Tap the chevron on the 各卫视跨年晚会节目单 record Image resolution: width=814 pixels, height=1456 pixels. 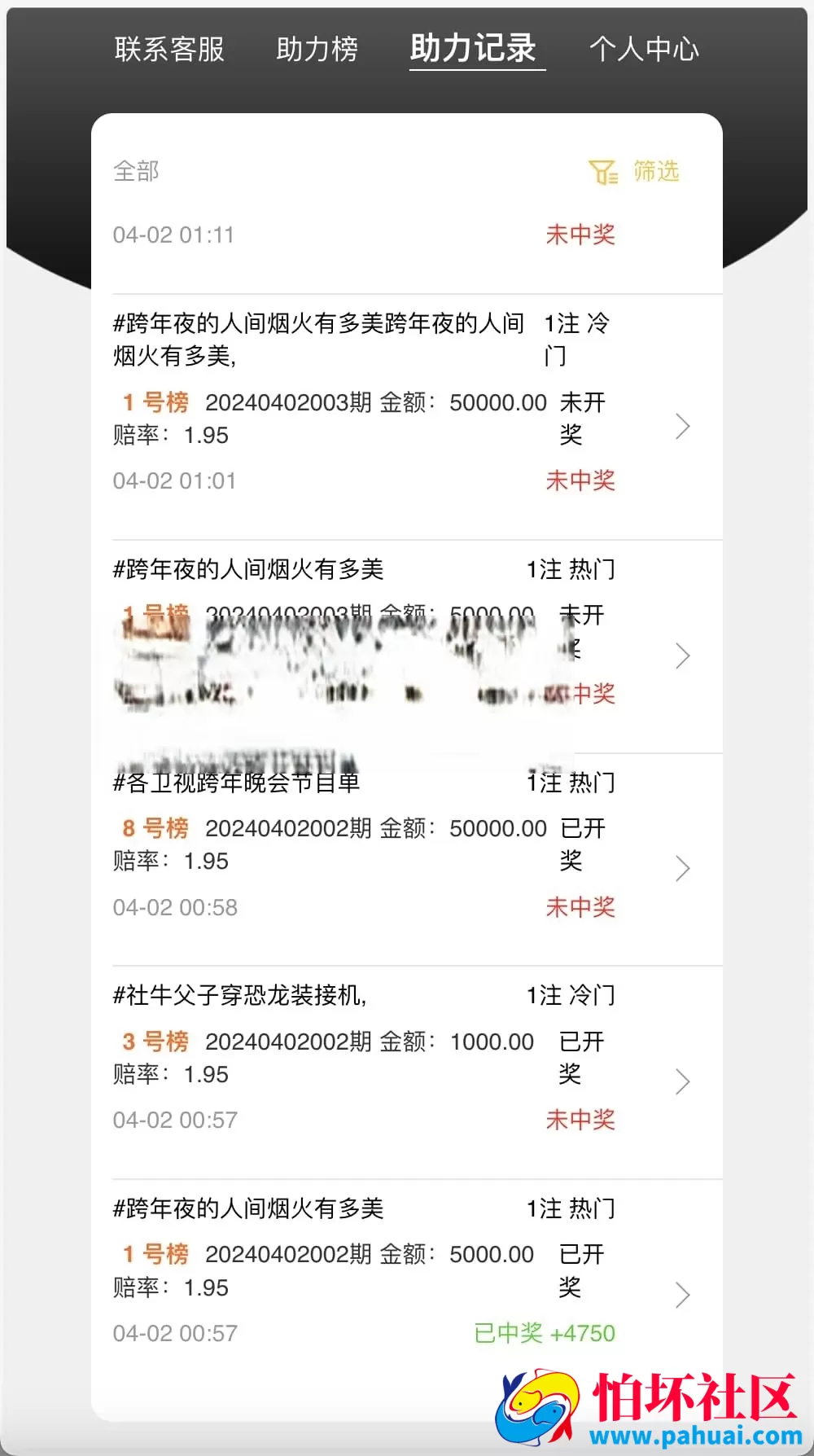coord(683,868)
